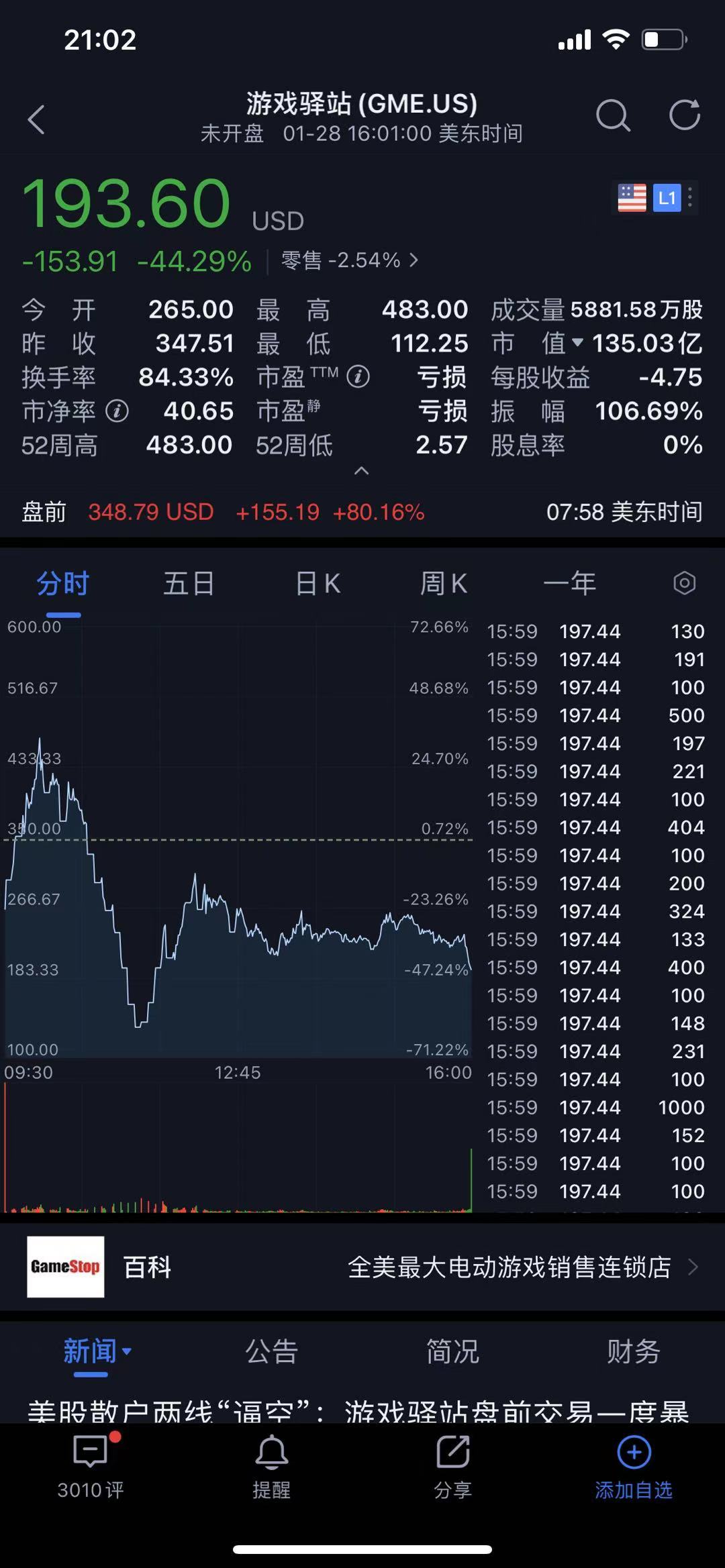Switch to the 公告 tab

click(271, 1351)
